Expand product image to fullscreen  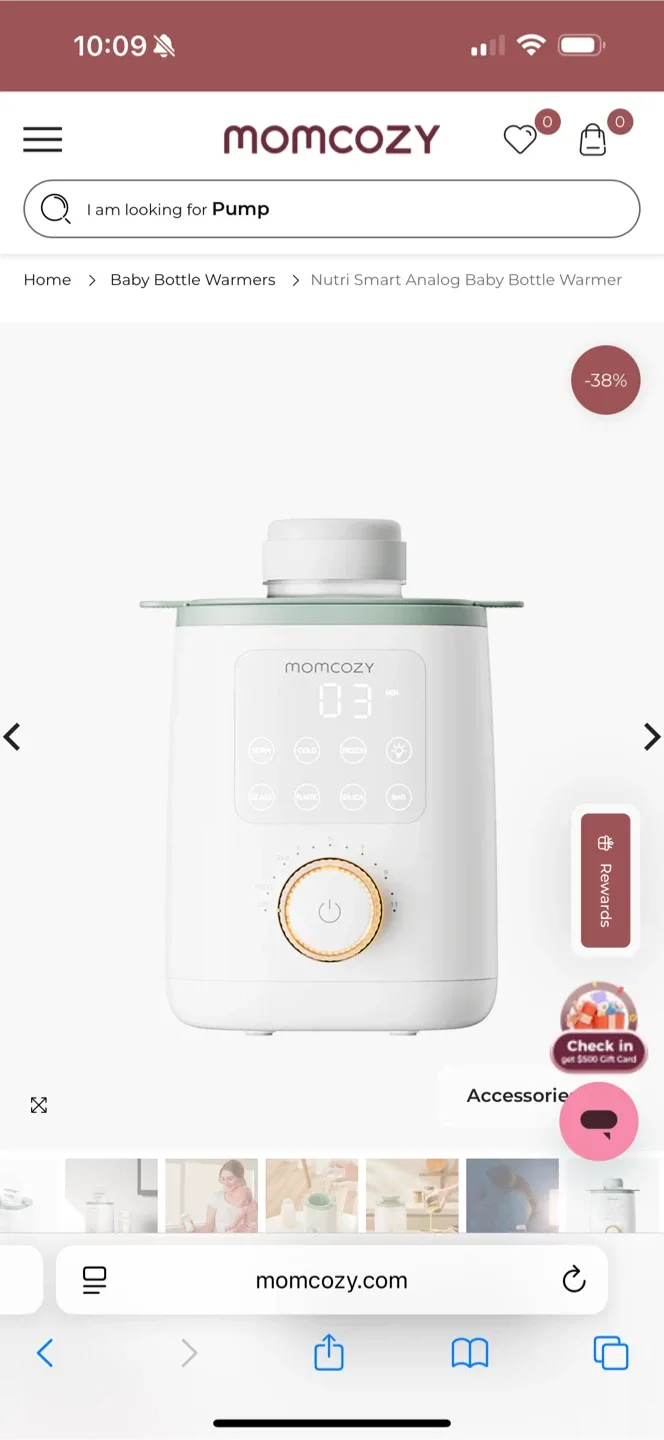(39, 1105)
